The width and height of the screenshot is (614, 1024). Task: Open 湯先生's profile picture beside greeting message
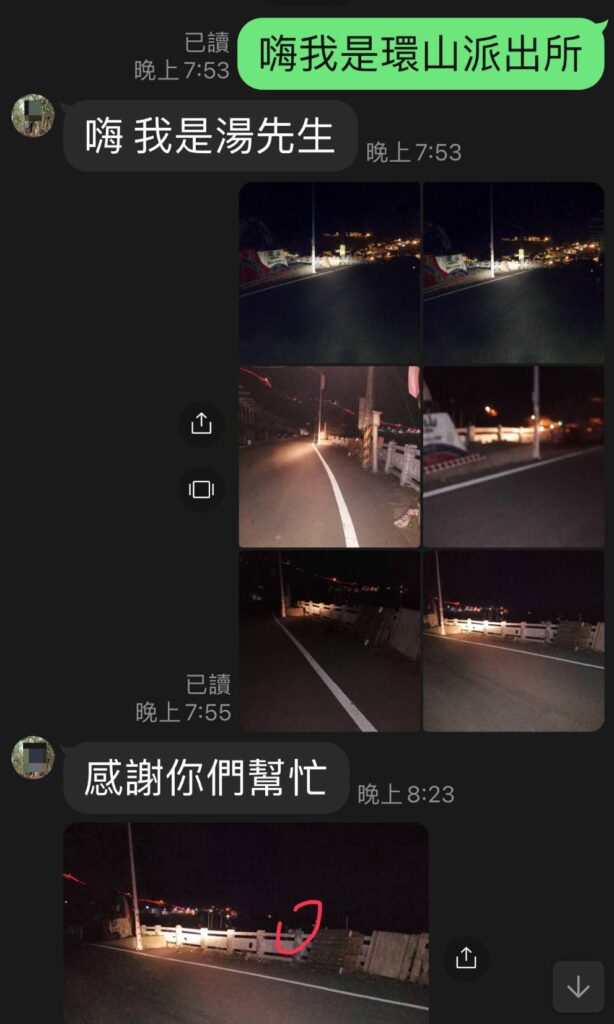point(33,116)
